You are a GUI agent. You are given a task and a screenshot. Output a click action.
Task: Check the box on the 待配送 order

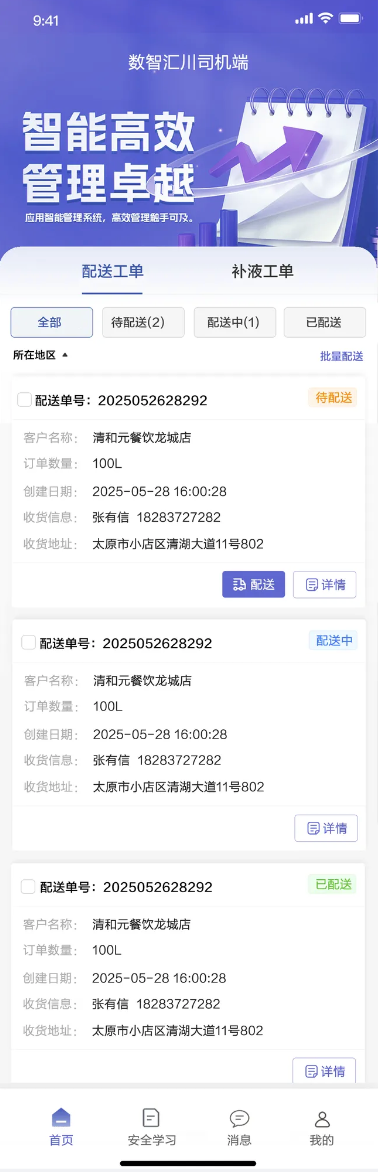(24, 400)
